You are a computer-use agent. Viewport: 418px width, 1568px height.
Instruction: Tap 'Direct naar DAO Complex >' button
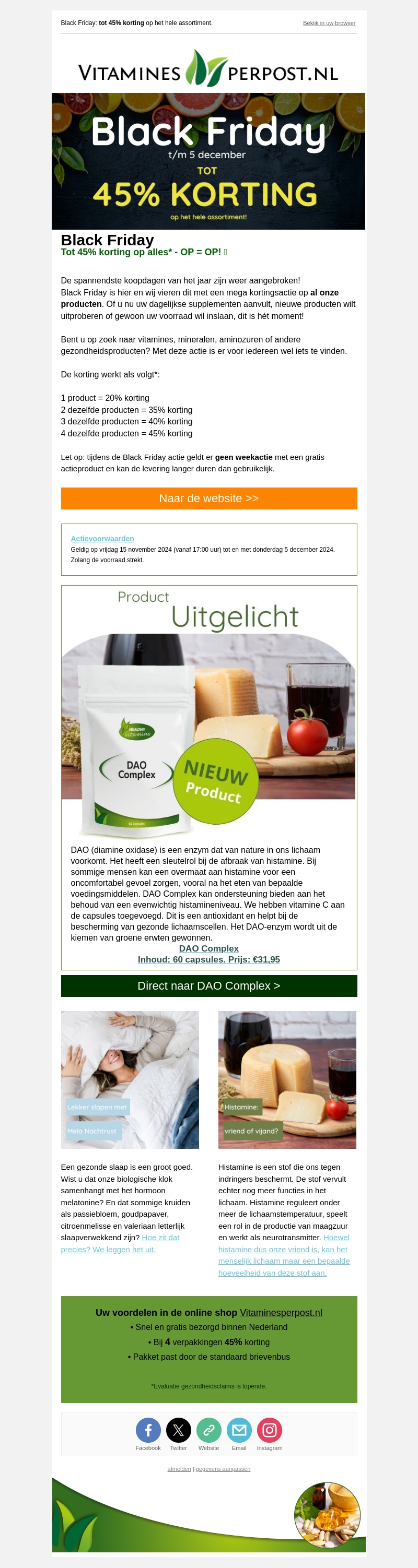(209, 985)
